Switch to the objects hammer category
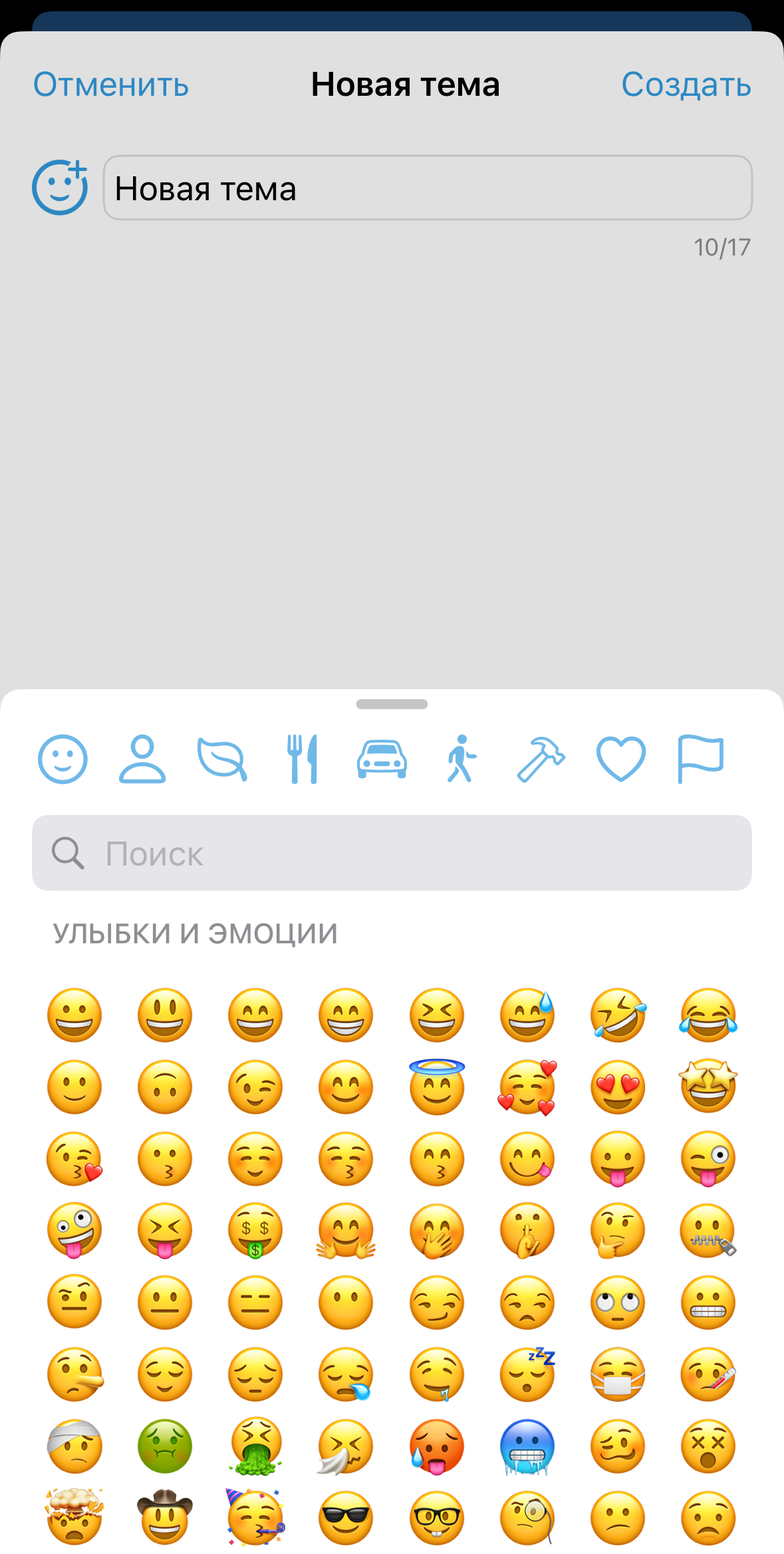This screenshot has width=784, height=1554. [541, 759]
